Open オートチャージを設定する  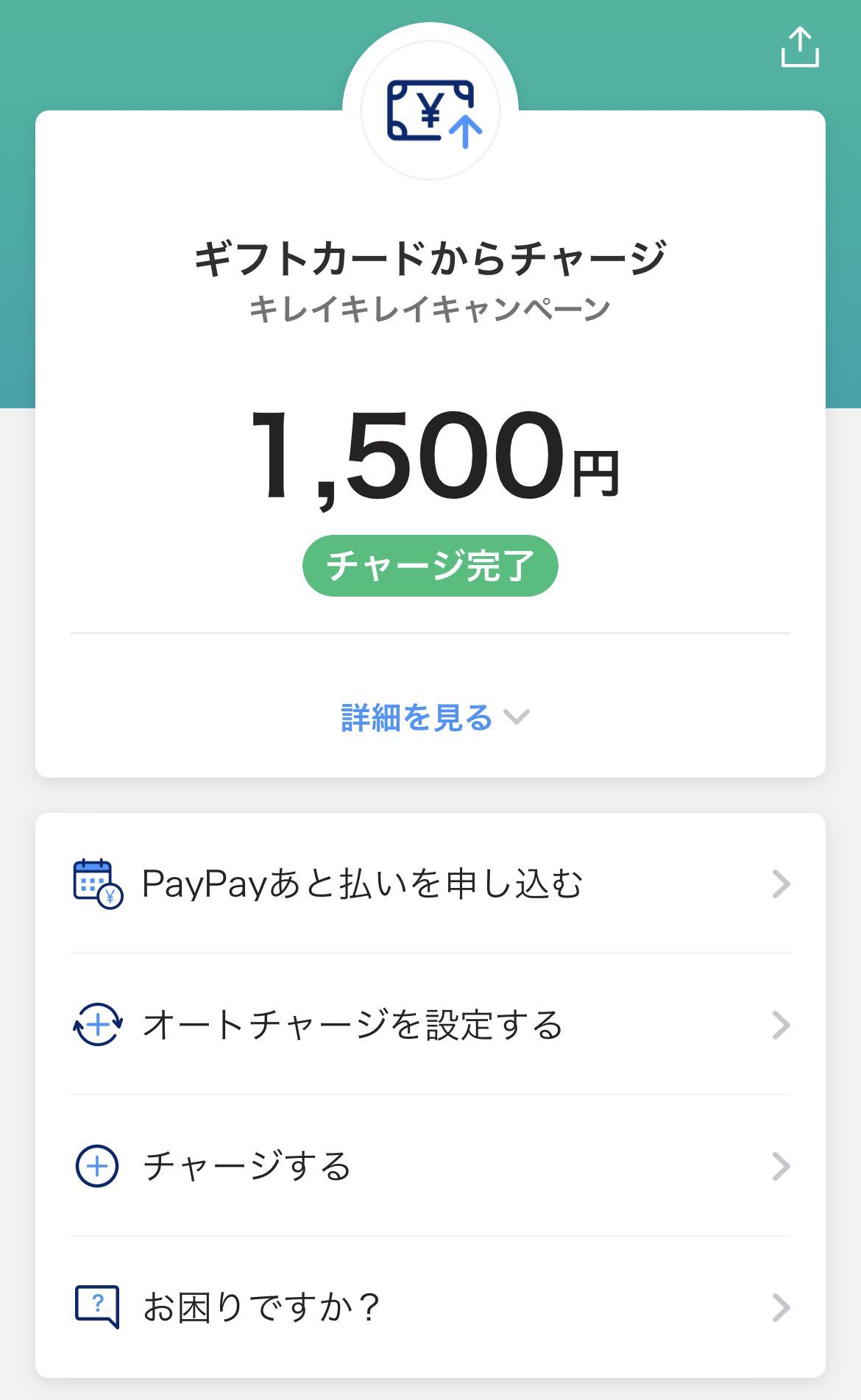point(431,1025)
